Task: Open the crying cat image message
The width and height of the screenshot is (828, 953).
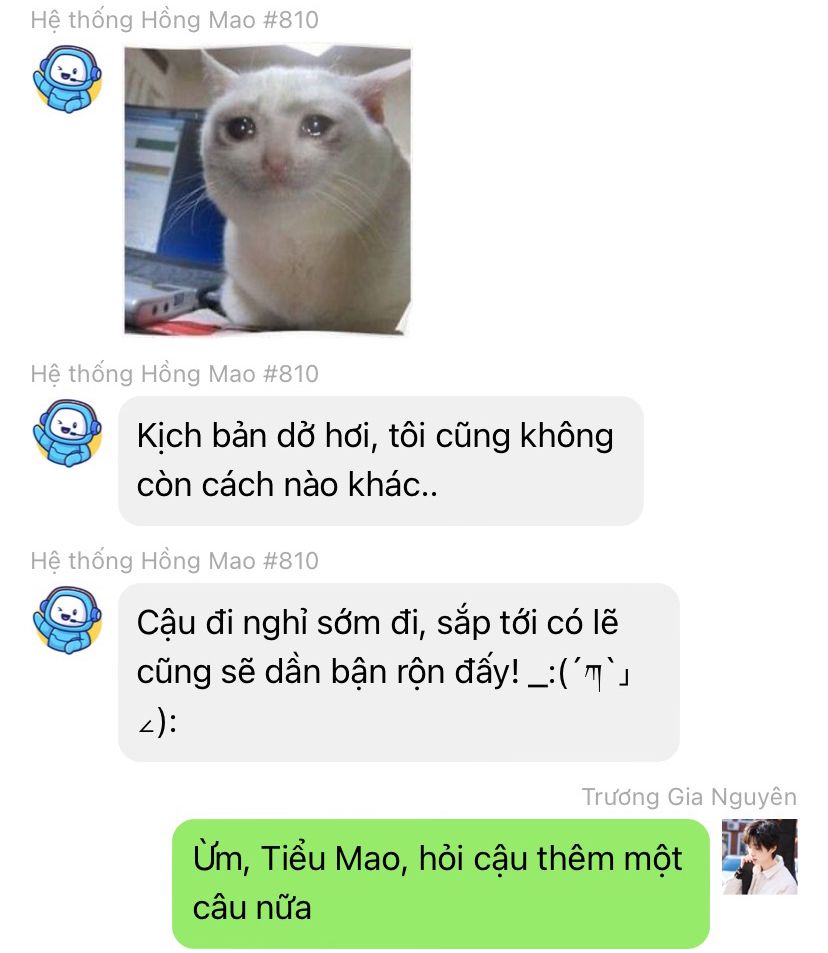Action: coord(267,190)
